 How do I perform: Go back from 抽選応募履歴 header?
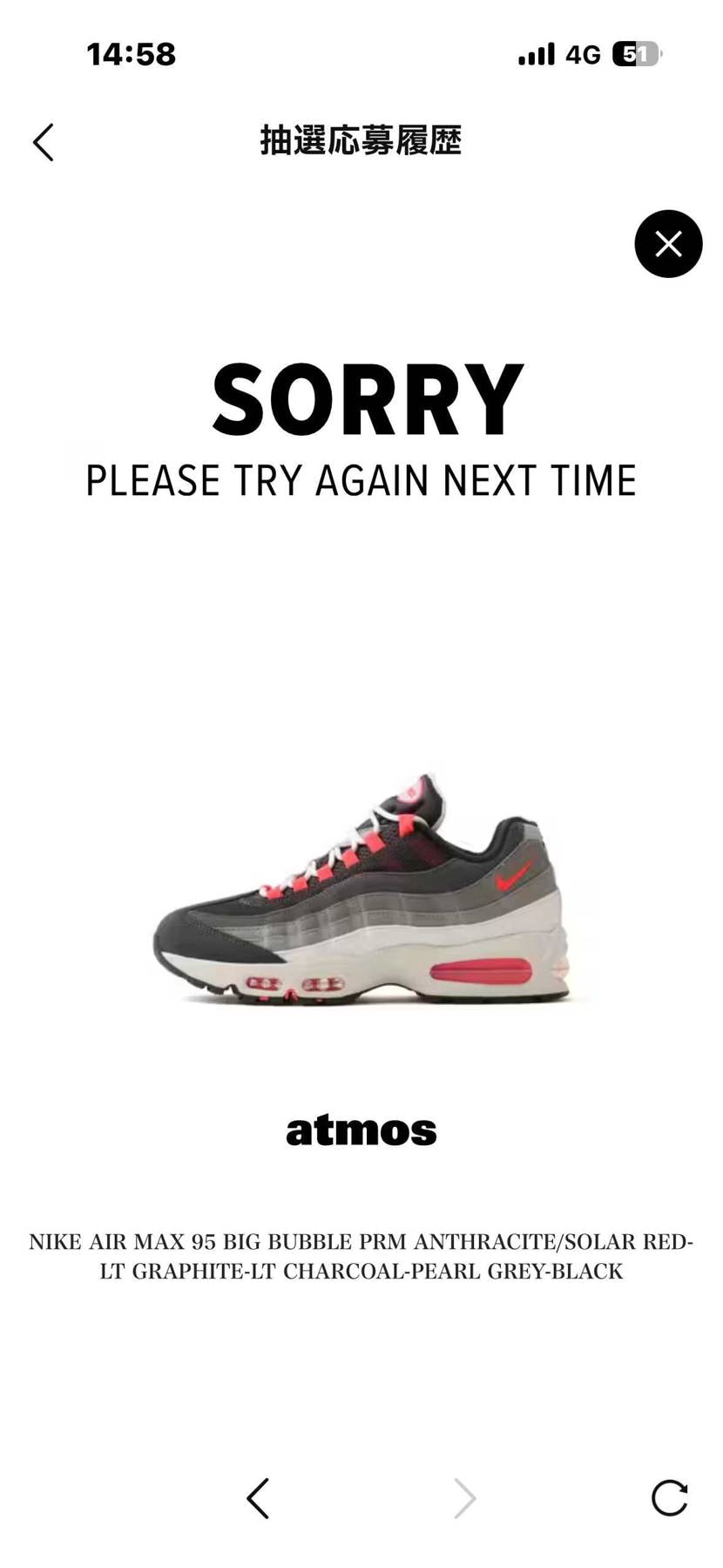44,142
